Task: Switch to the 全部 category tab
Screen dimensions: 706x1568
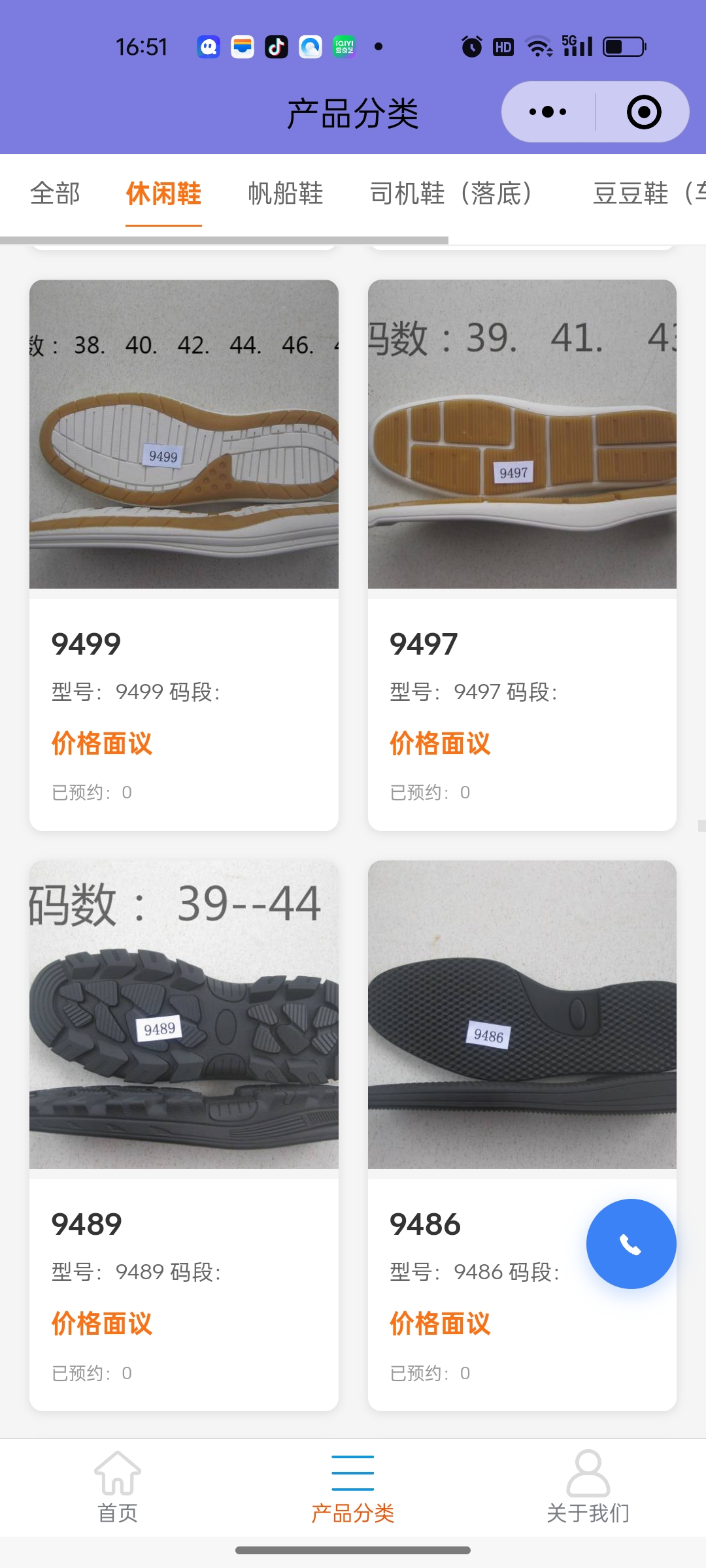Action: (x=55, y=193)
